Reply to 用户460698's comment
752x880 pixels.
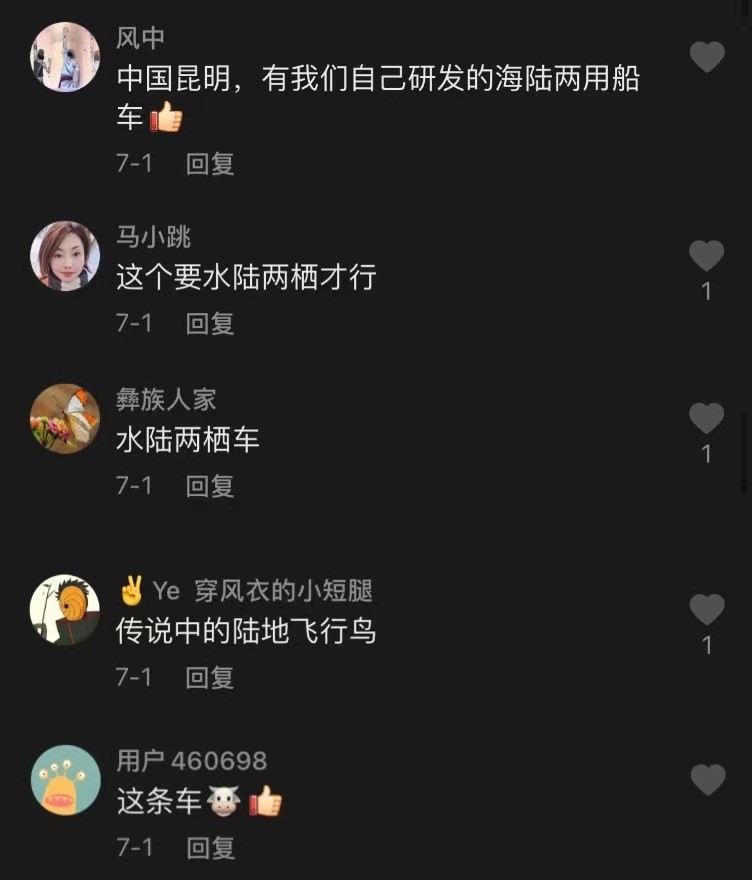click(210, 848)
